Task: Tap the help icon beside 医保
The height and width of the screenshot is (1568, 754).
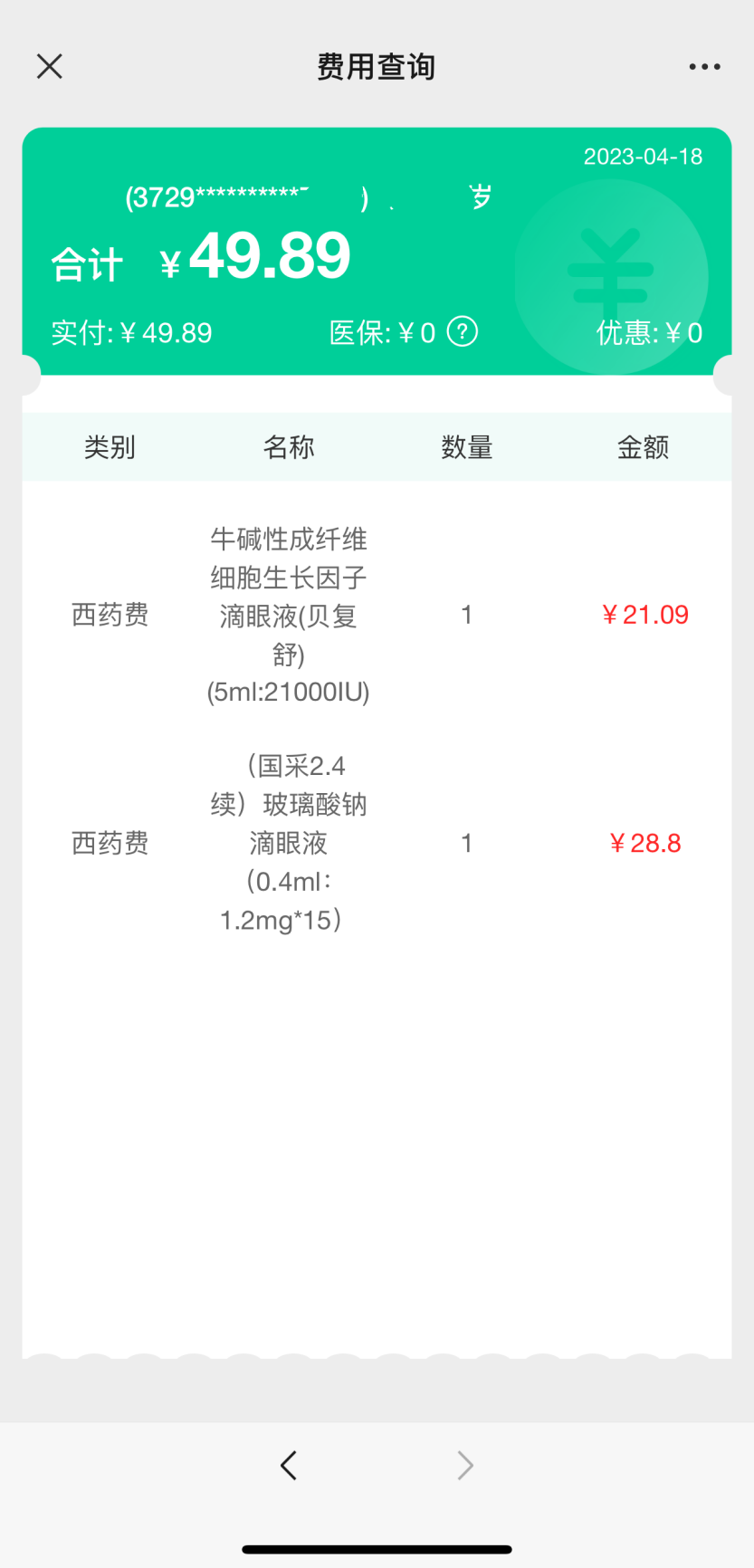Action: click(x=463, y=332)
